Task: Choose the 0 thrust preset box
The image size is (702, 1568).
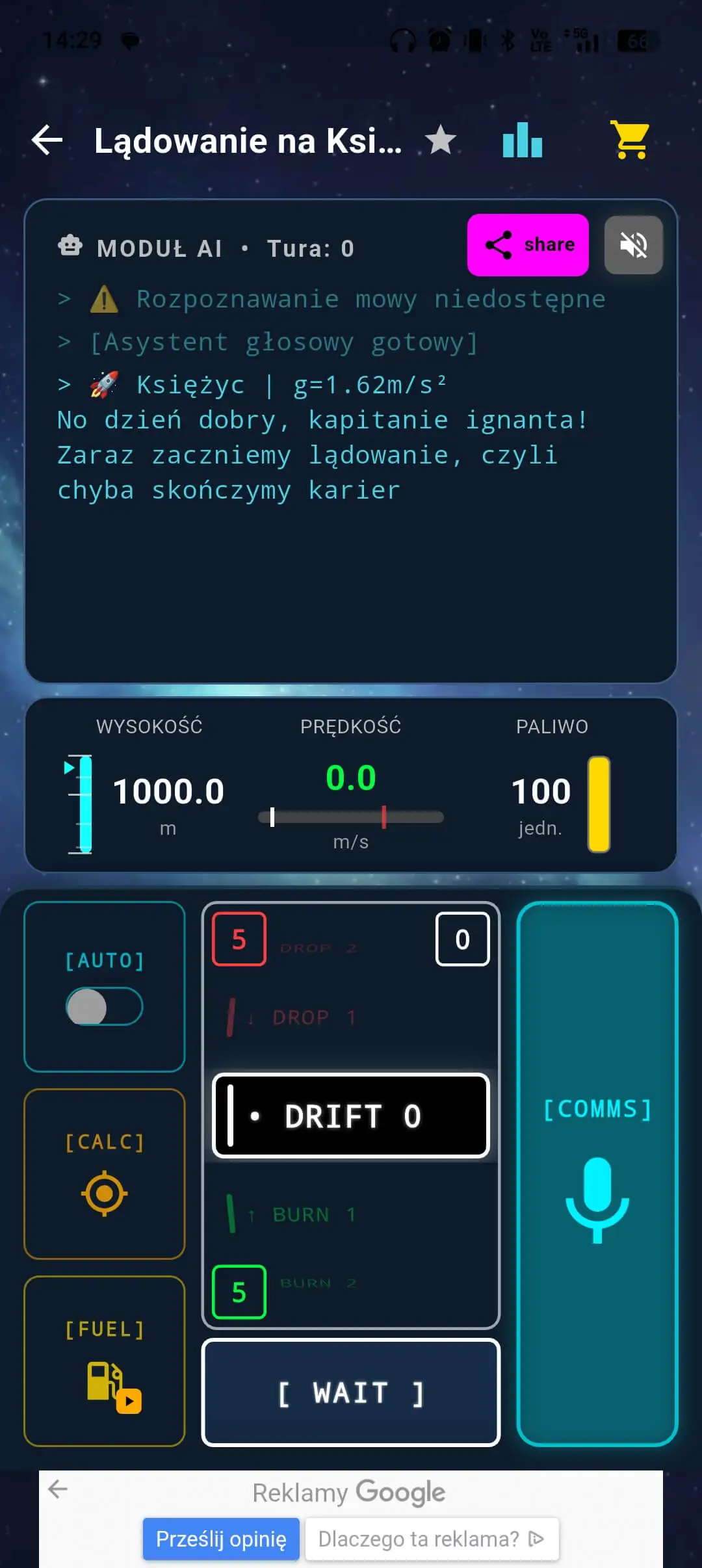Action: (462, 939)
